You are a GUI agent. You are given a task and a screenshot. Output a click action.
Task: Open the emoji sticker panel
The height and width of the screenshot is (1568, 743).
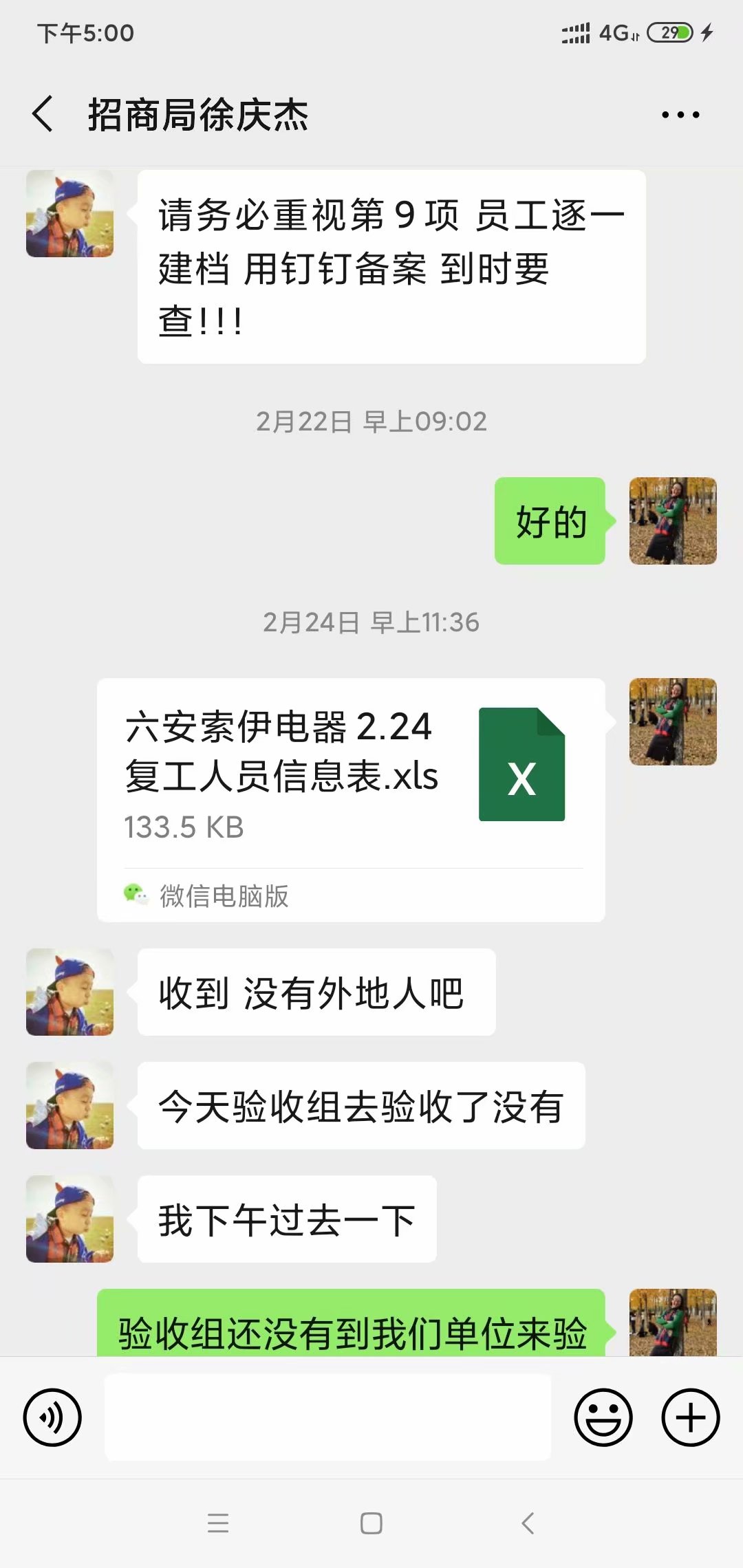pos(603,1417)
